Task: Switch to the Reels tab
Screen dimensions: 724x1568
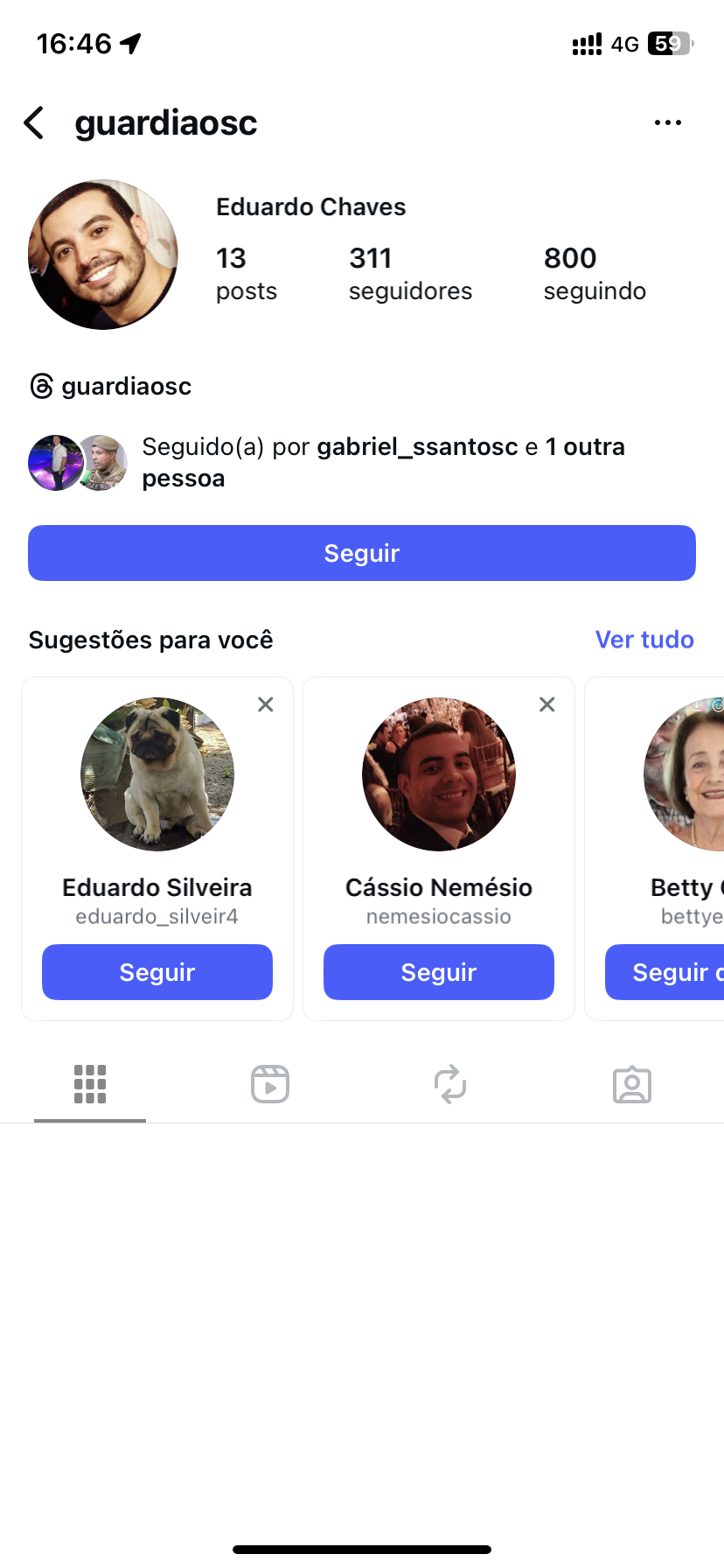Action: click(x=270, y=1085)
